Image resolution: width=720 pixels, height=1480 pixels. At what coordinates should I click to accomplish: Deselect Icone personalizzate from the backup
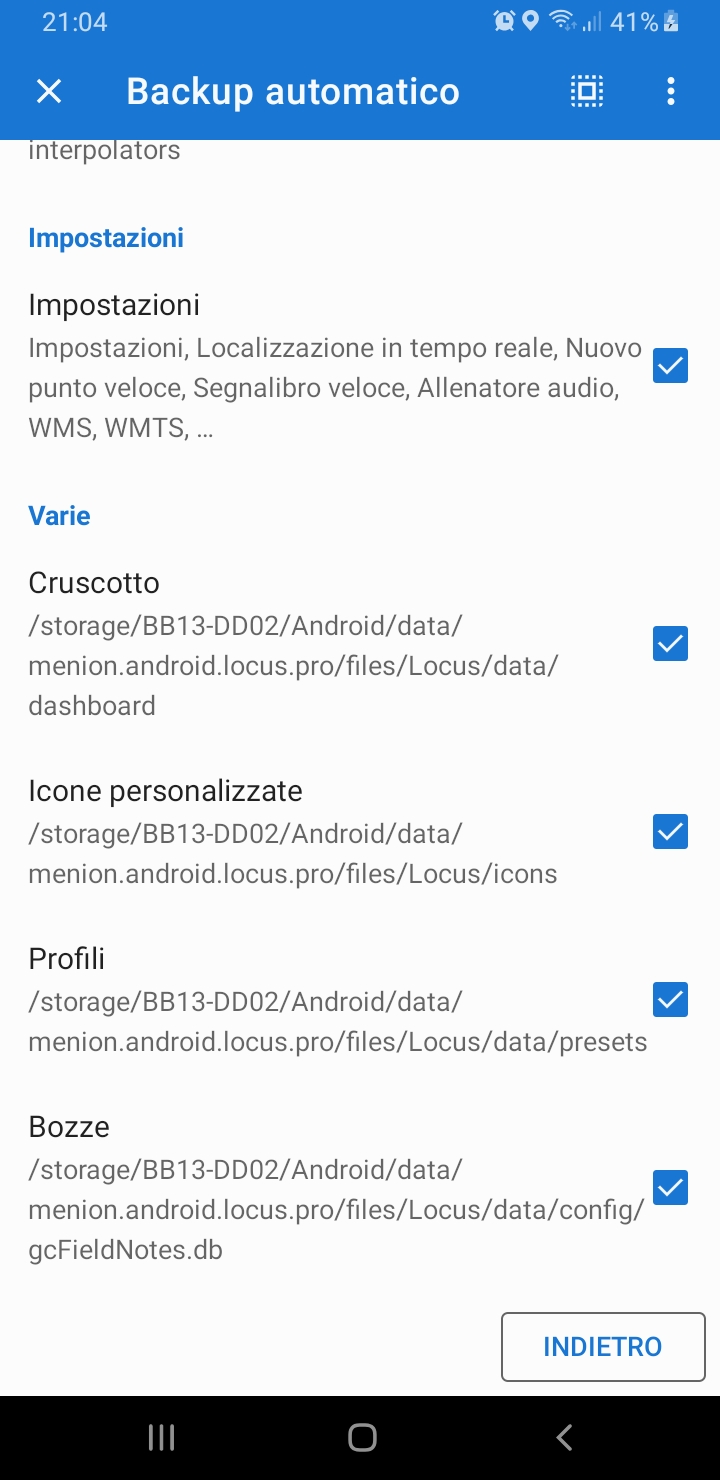coord(670,832)
